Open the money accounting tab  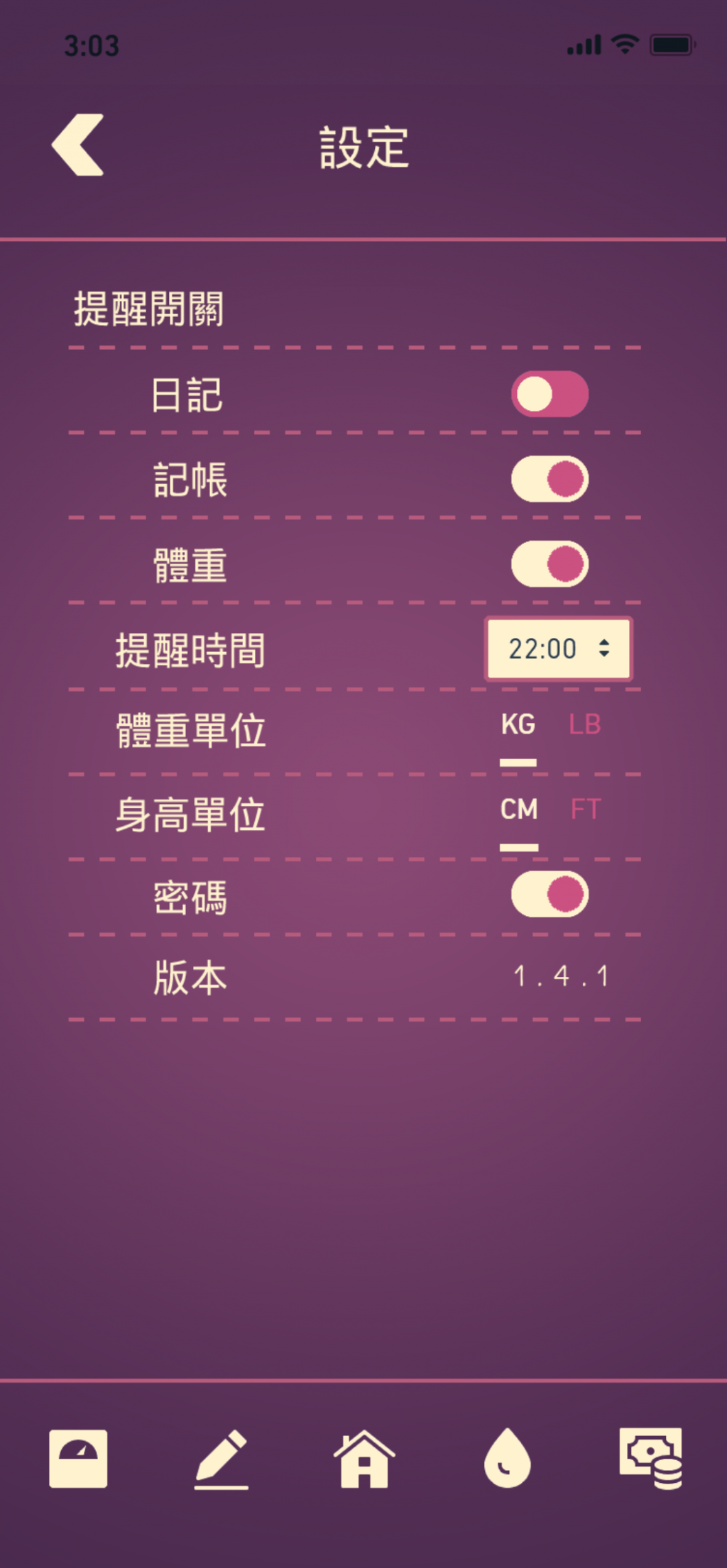click(x=651, y=1459)
